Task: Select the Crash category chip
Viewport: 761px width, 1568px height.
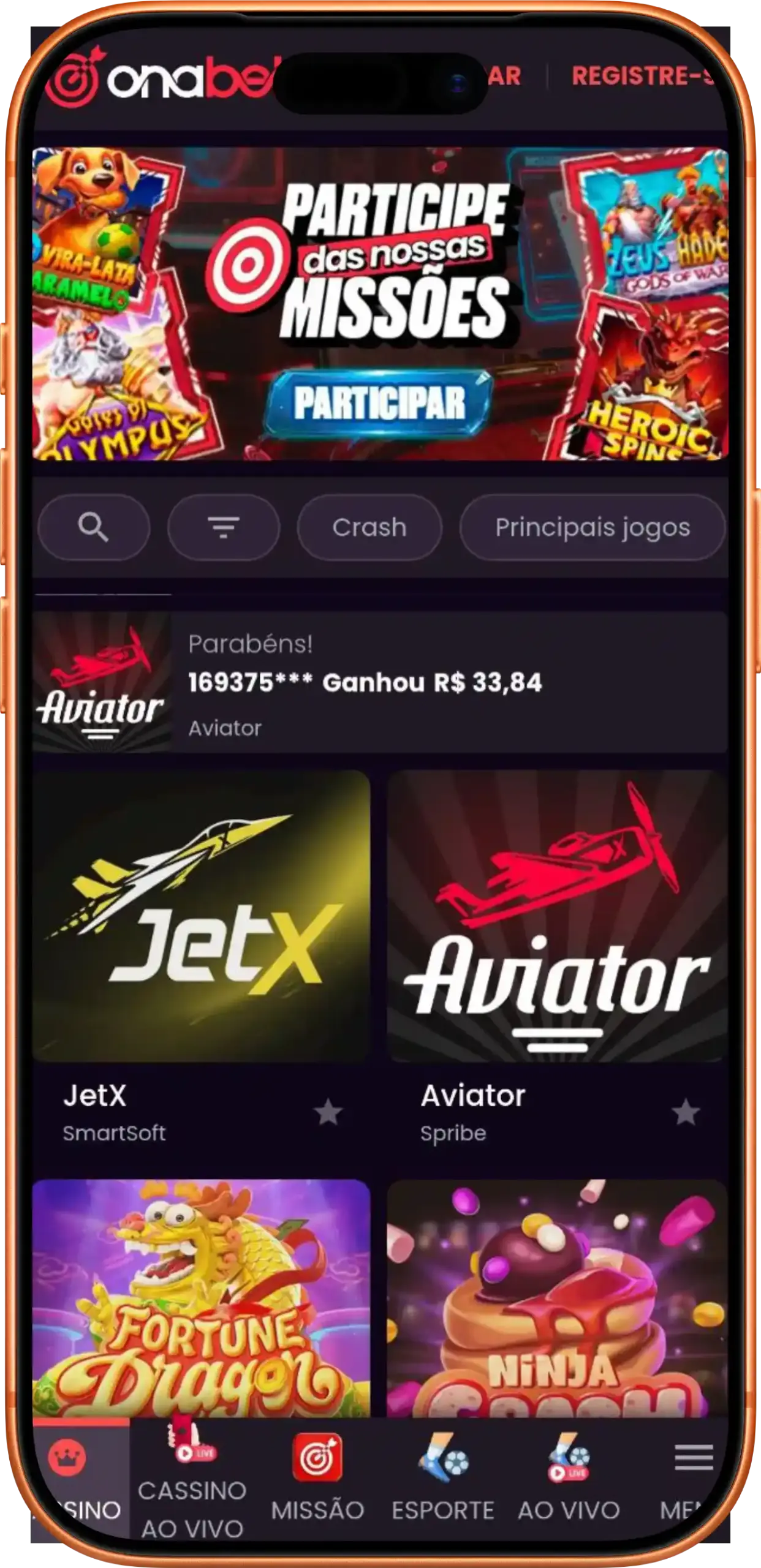Action: [x=369, y=527]
